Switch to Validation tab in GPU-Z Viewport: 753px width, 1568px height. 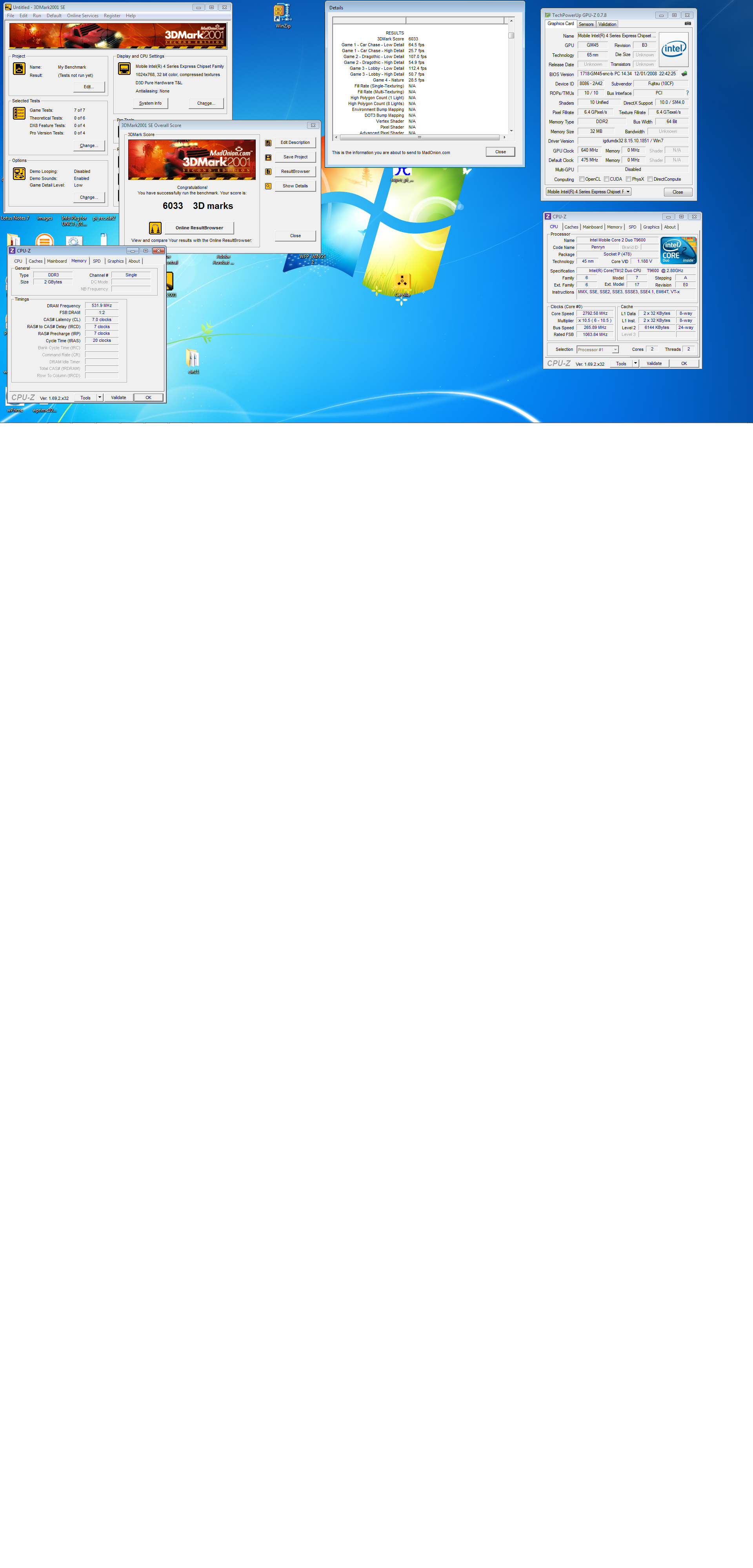pyautogui.click(x=607, y=24)
